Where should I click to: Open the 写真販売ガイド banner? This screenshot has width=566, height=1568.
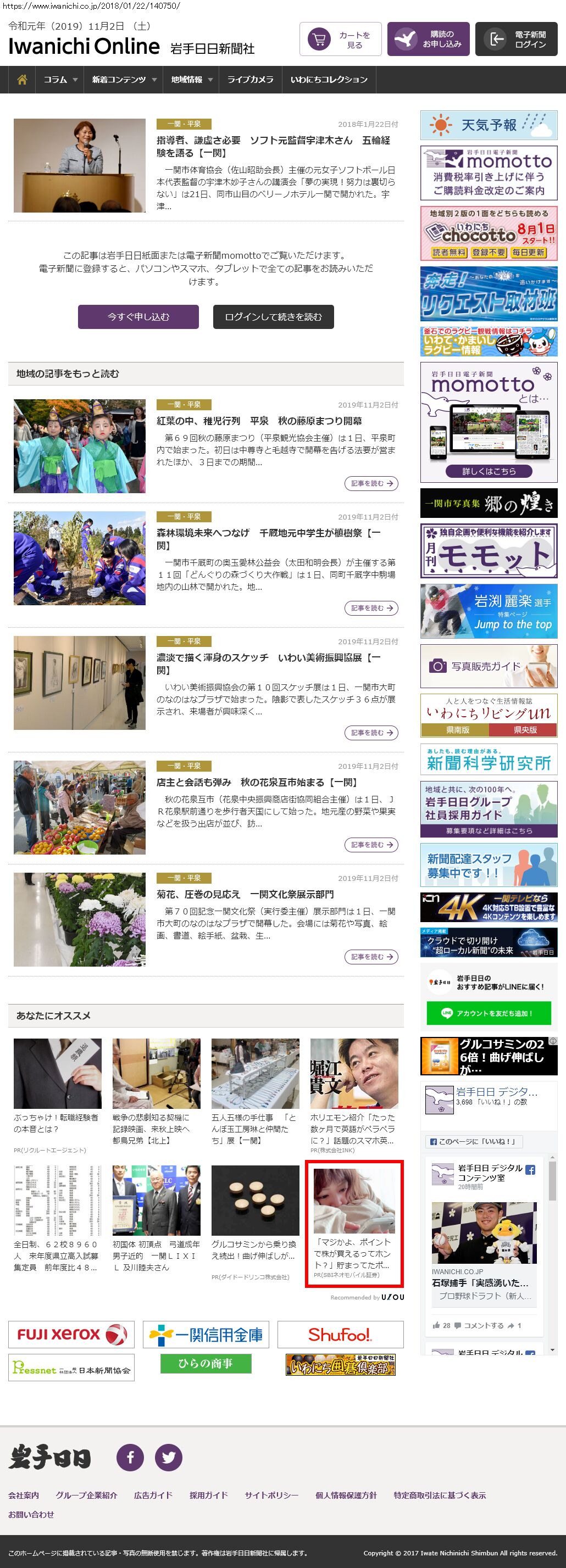[489, 666]
